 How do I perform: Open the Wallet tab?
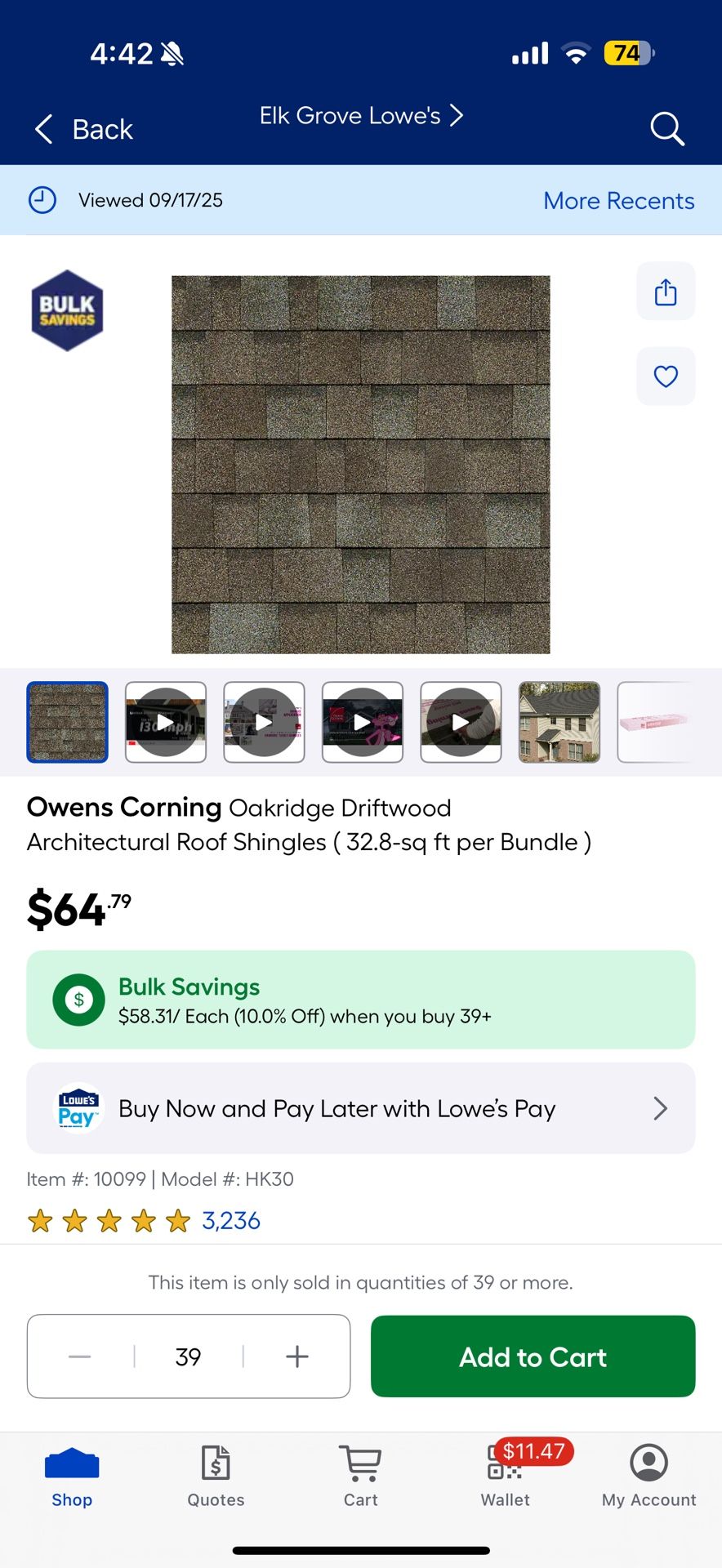[505, 1476]
